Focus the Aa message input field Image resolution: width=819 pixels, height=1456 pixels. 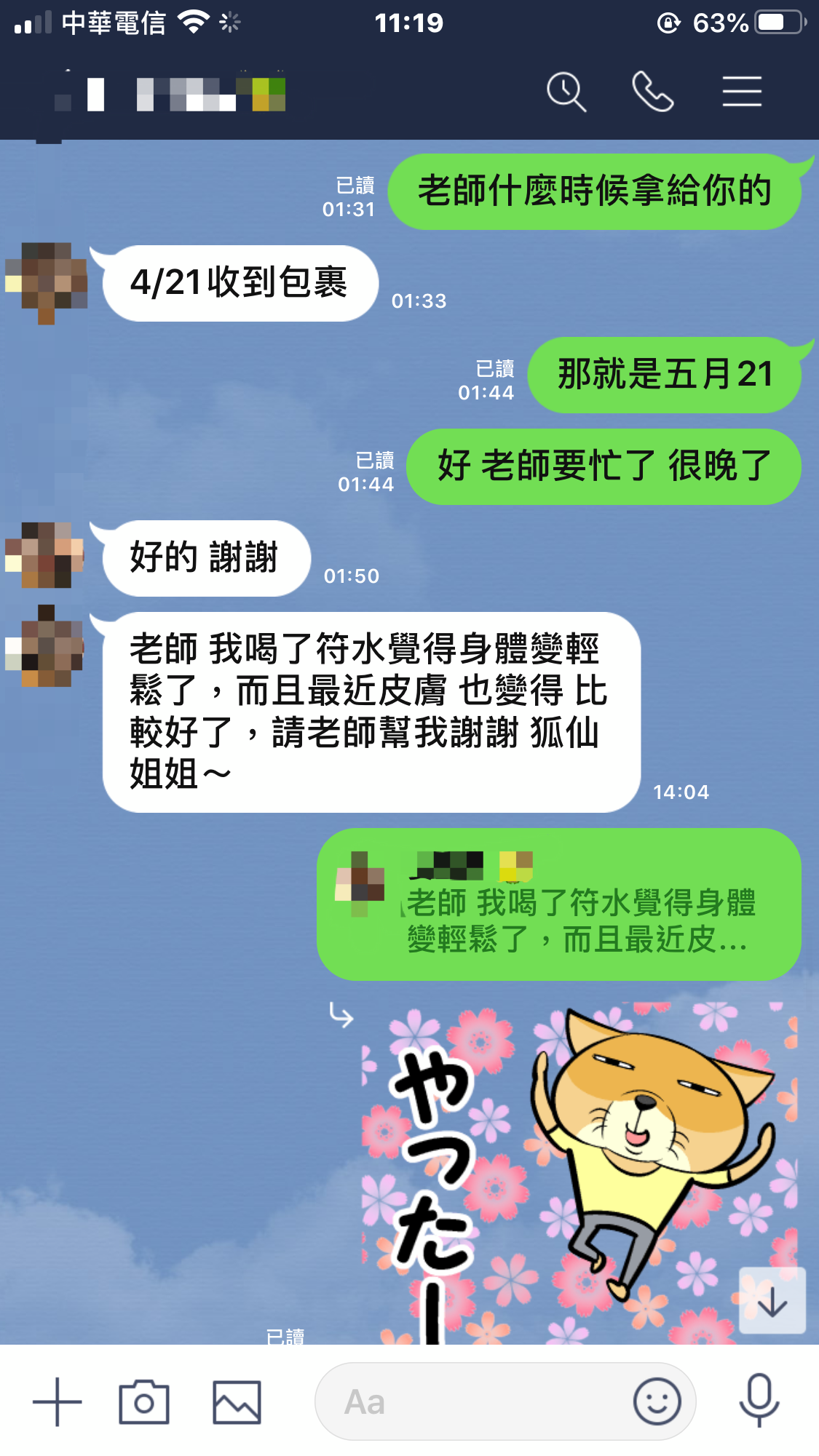[473, 1401]
